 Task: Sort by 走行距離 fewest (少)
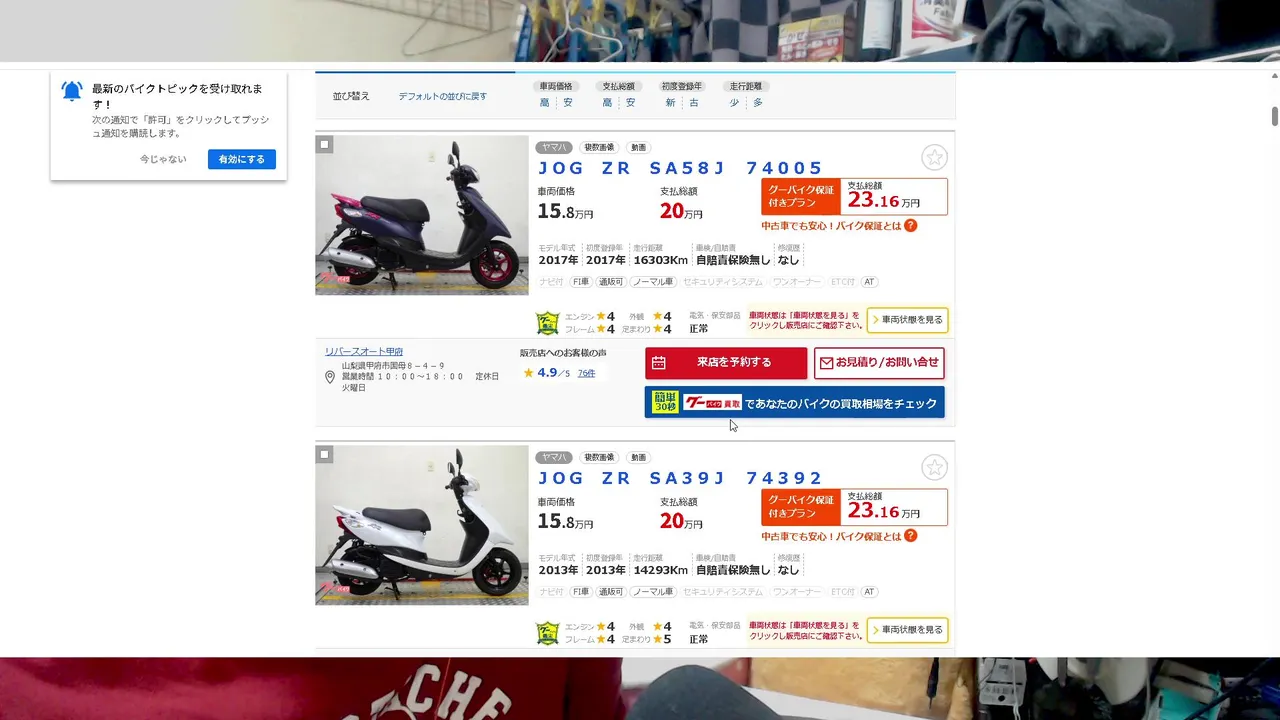(734, 102)
